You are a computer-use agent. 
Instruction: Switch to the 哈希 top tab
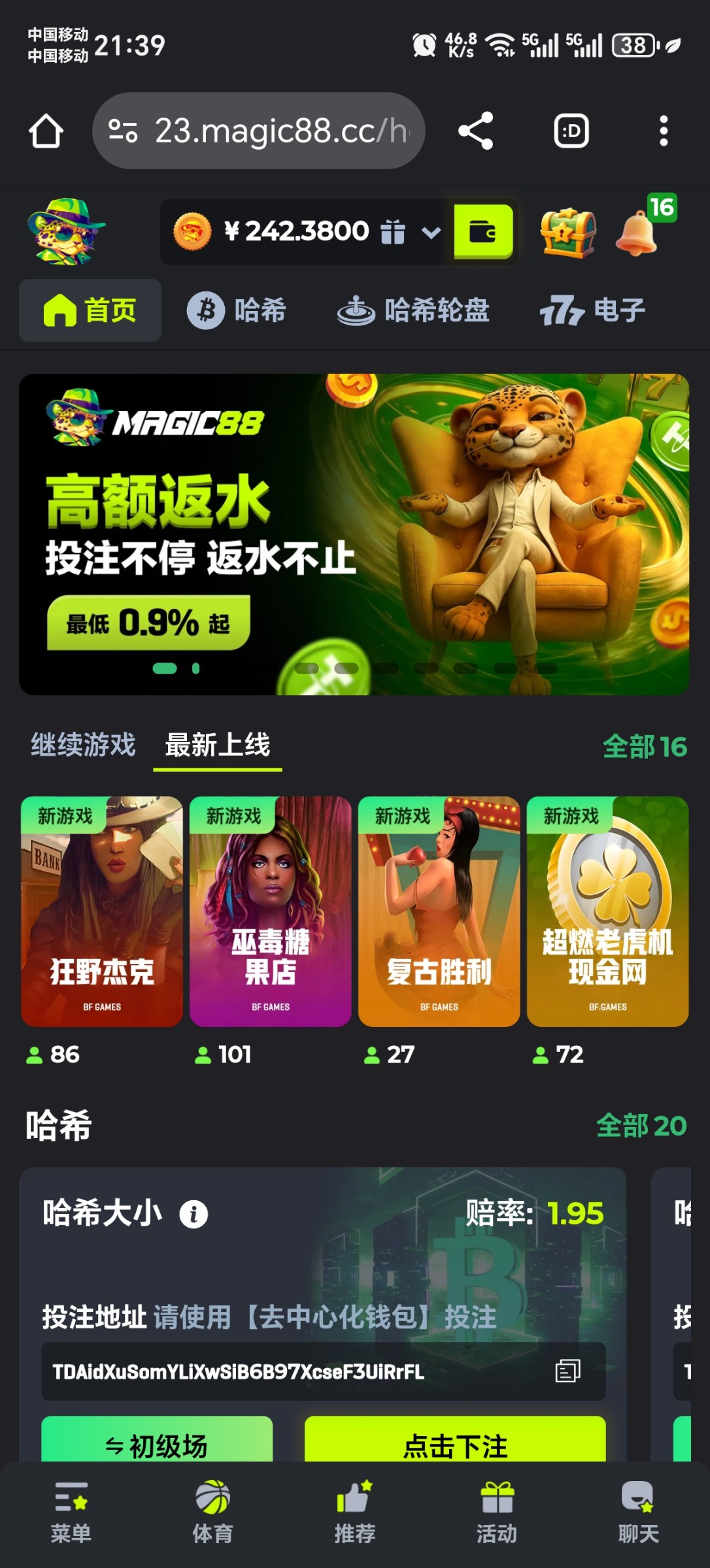click(x=237, y=310)
